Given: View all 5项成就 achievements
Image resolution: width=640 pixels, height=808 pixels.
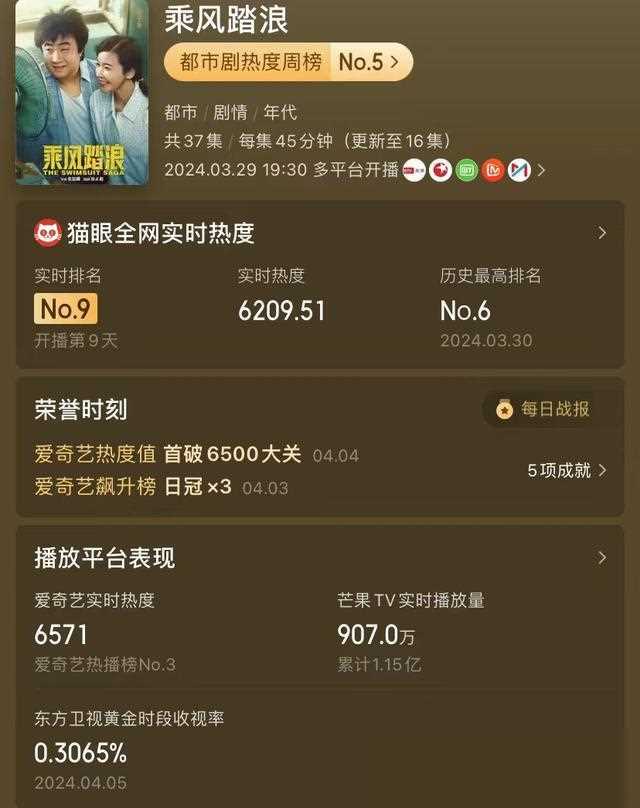Looking at the screenshot, I should tap(567, 470).
